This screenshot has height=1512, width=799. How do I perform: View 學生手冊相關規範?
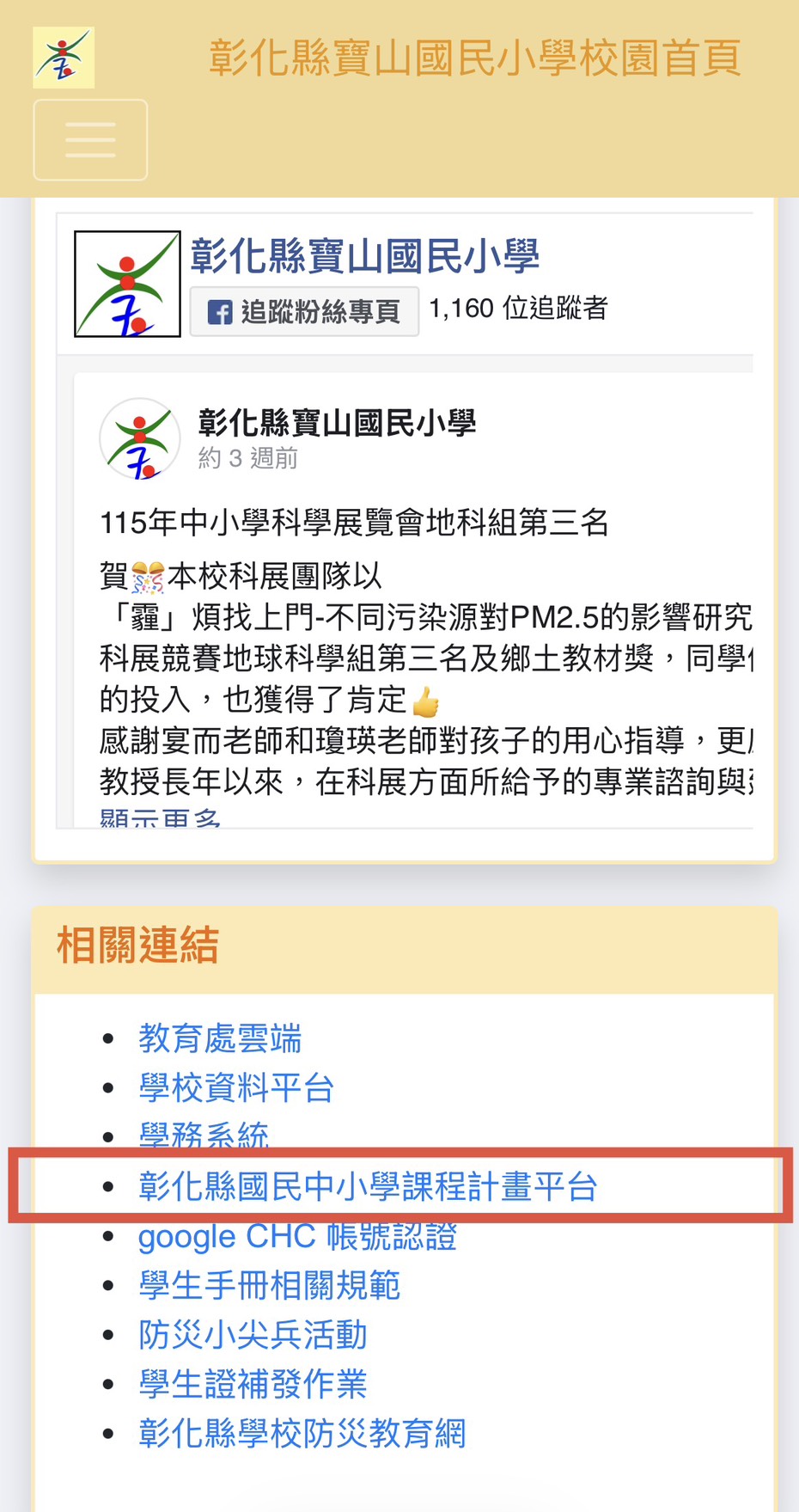[x=270, y=1285]
